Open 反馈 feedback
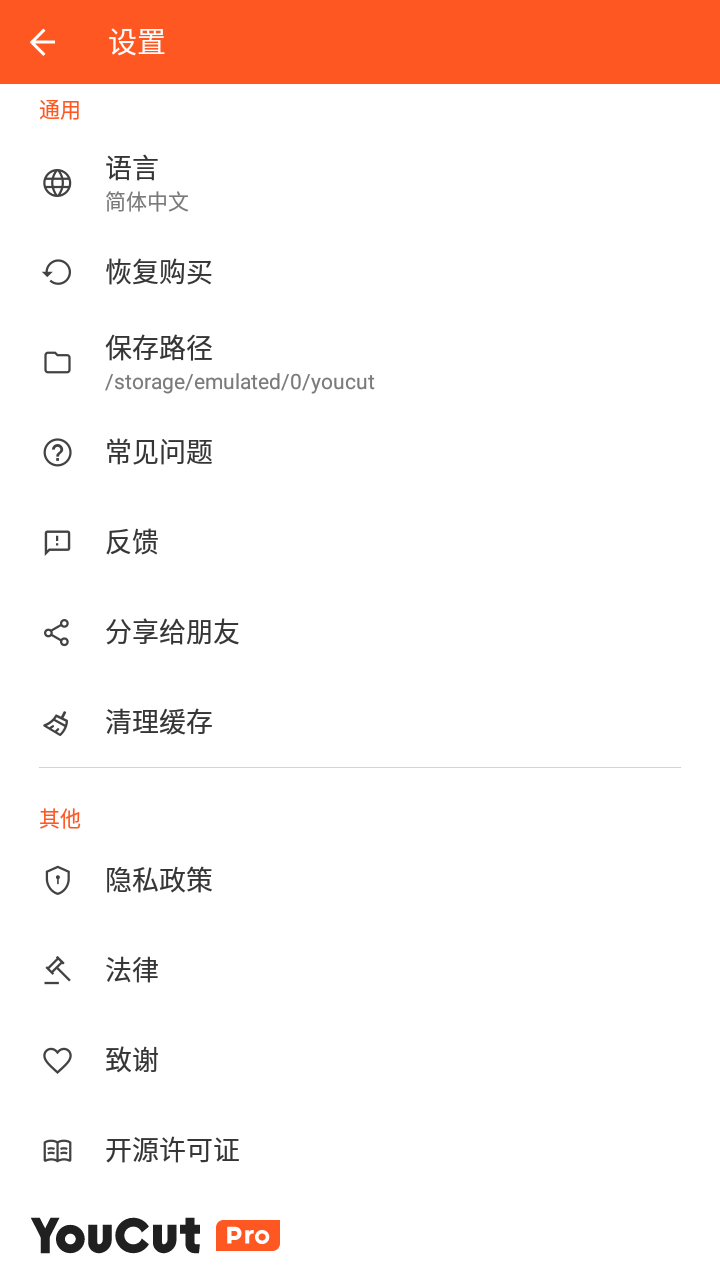This screenshot has width=720, height=1280. (360, 542)
